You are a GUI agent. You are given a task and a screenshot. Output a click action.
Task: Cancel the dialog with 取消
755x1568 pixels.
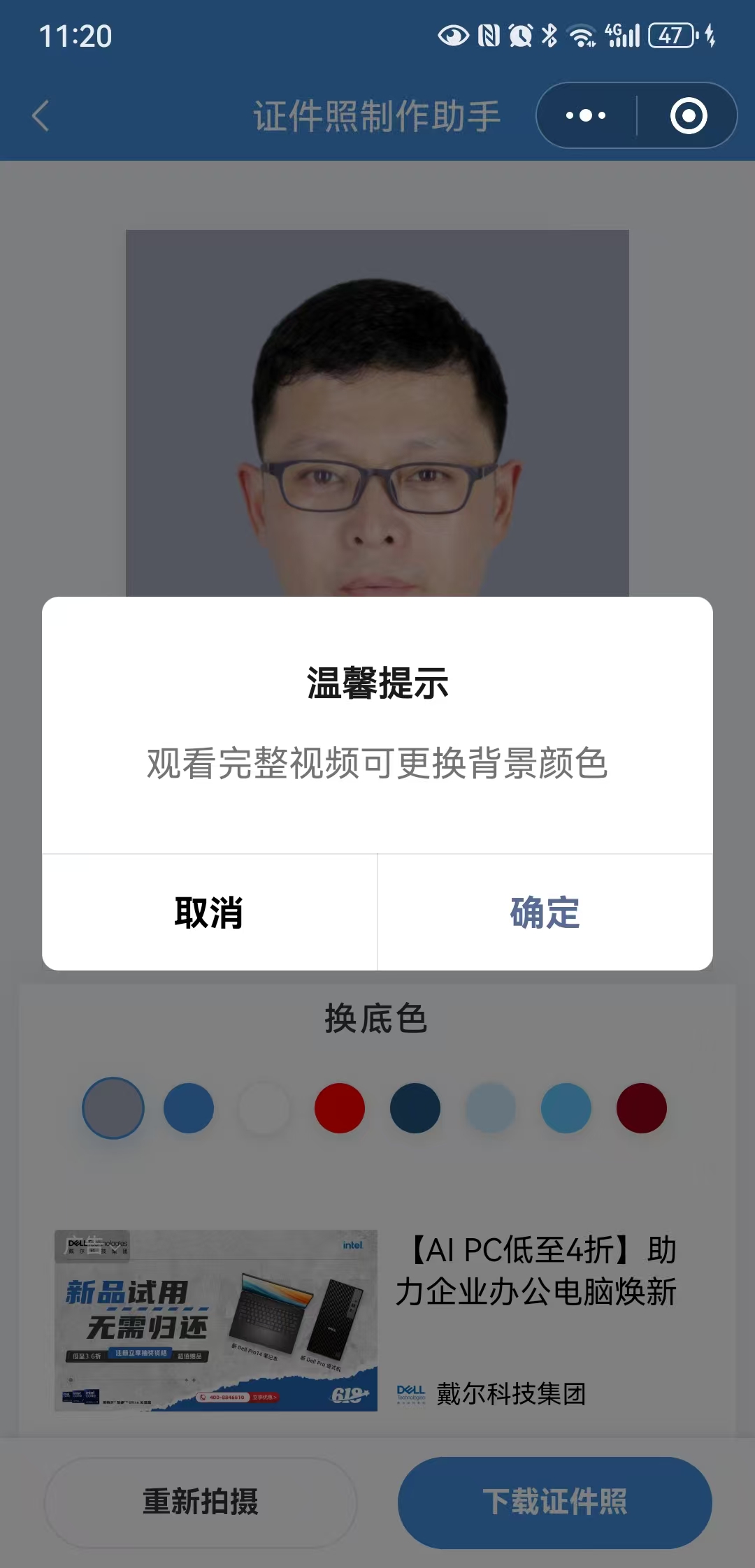coord(209,913)
